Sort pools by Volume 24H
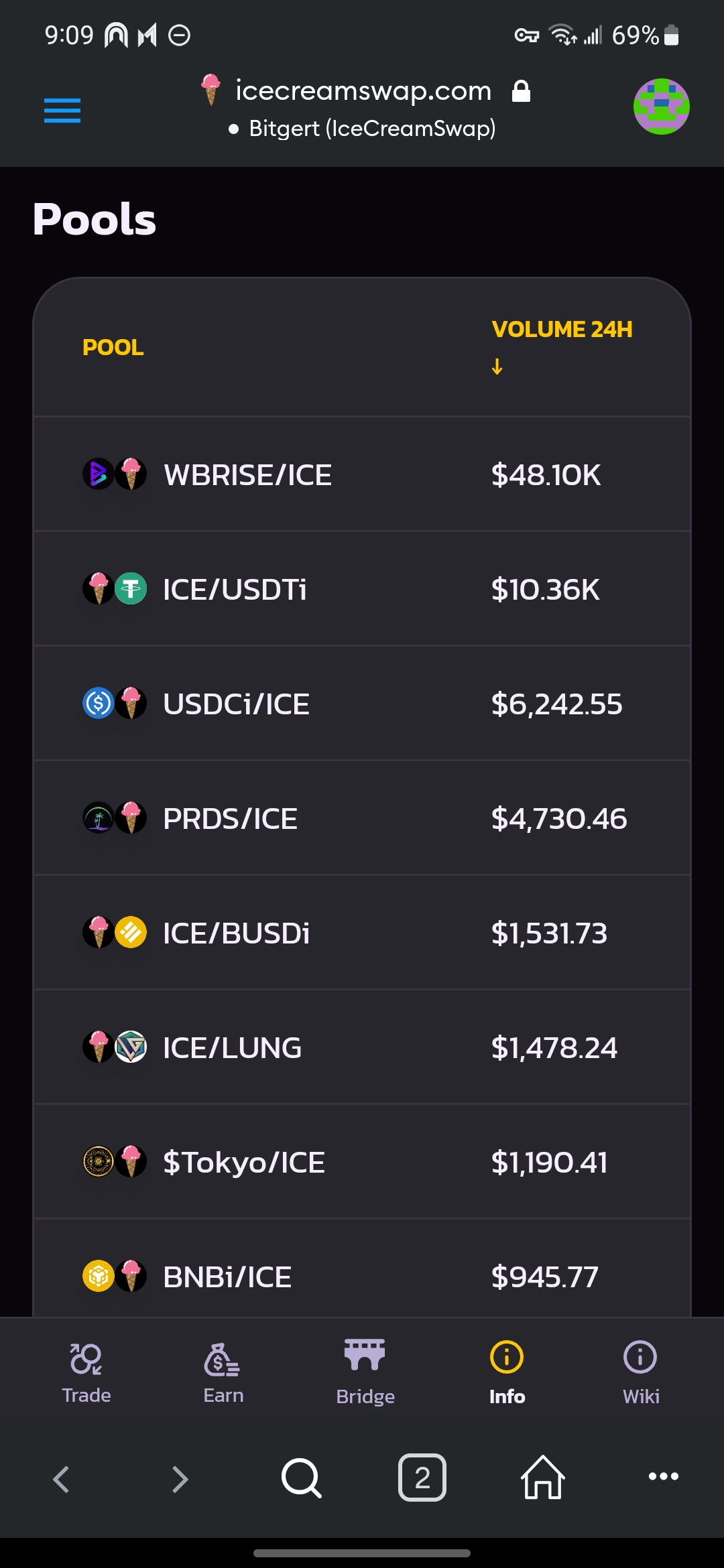724x1568 pixels. [562, 346]
